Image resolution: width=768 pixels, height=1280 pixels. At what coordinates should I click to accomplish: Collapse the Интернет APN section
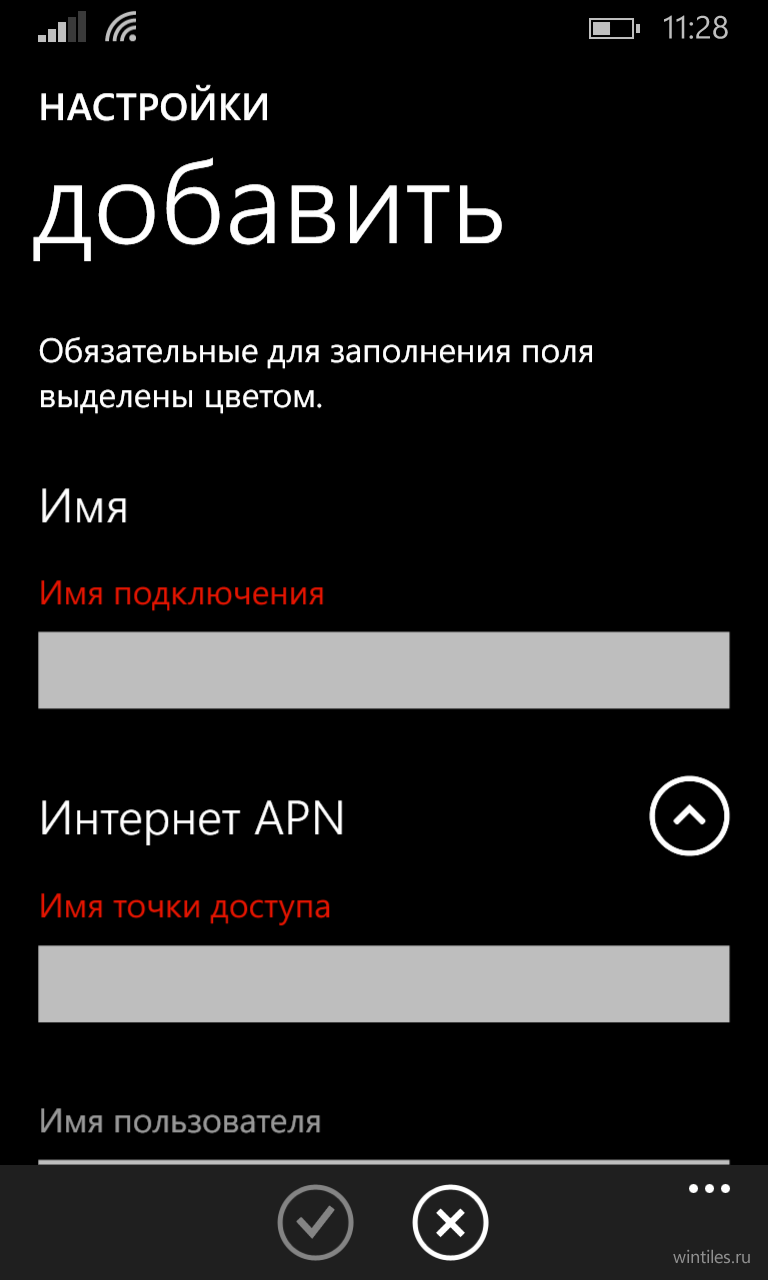[690, 816]
